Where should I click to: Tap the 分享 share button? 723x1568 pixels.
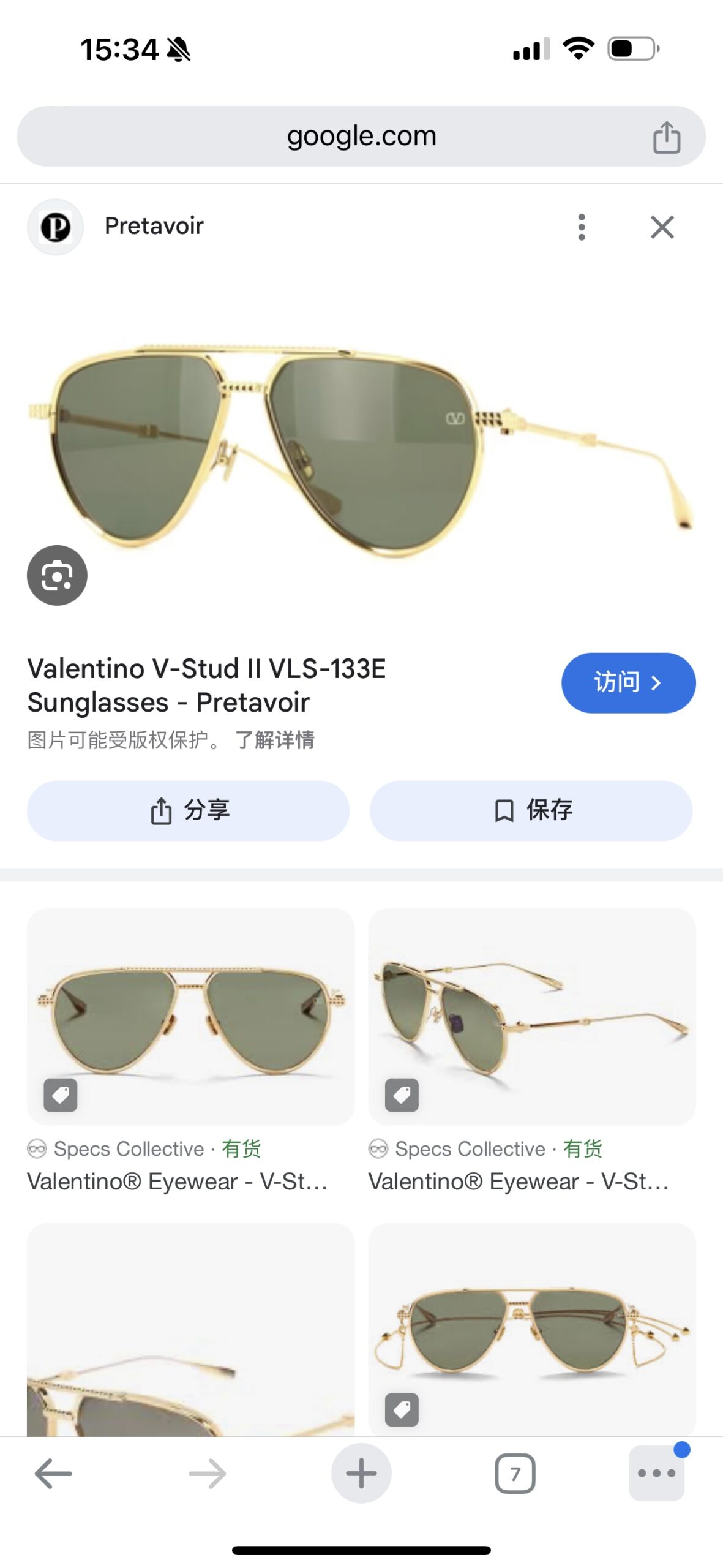189,810
